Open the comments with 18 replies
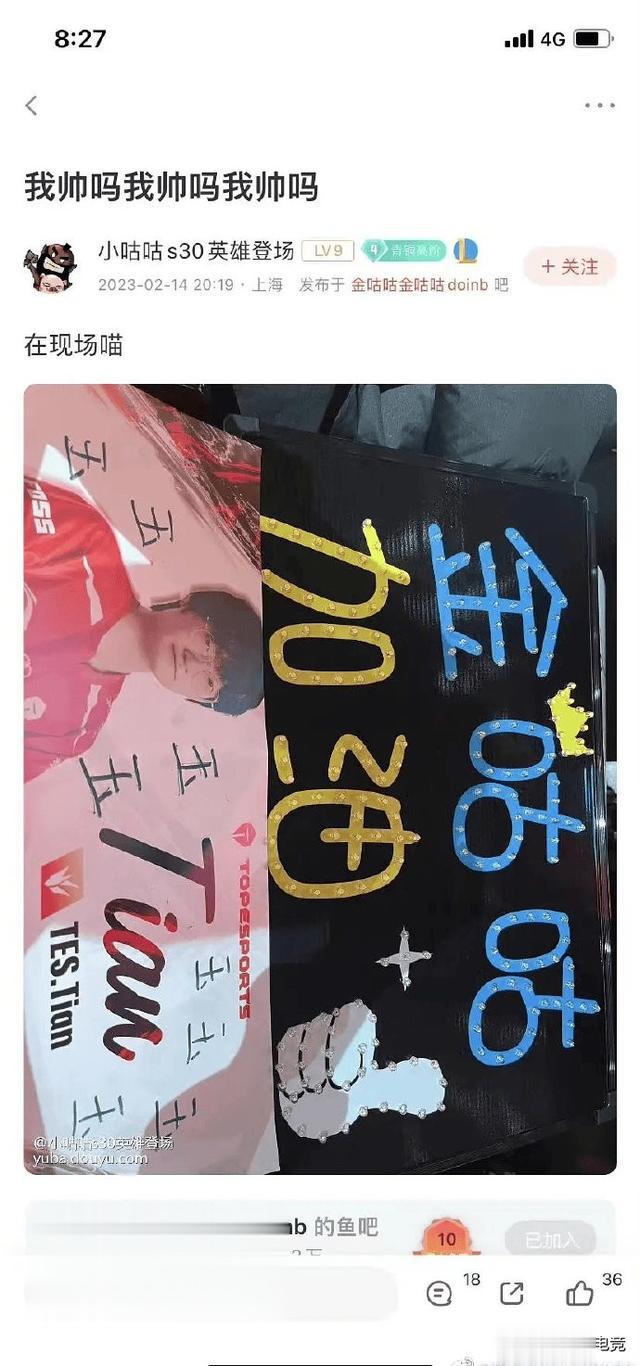 (x=439, y=1293)
